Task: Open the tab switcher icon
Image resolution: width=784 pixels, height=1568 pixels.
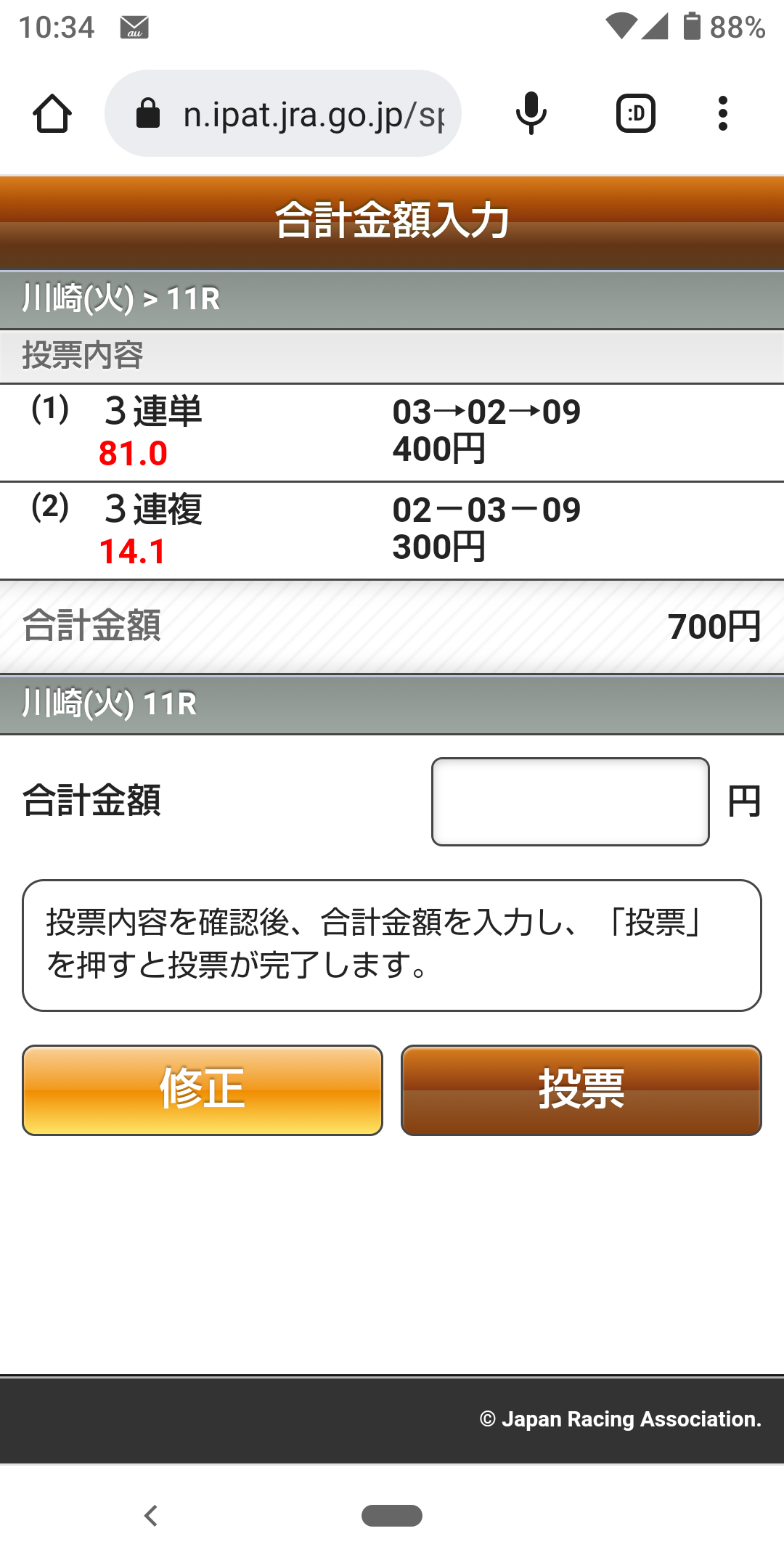Action: 635,113
